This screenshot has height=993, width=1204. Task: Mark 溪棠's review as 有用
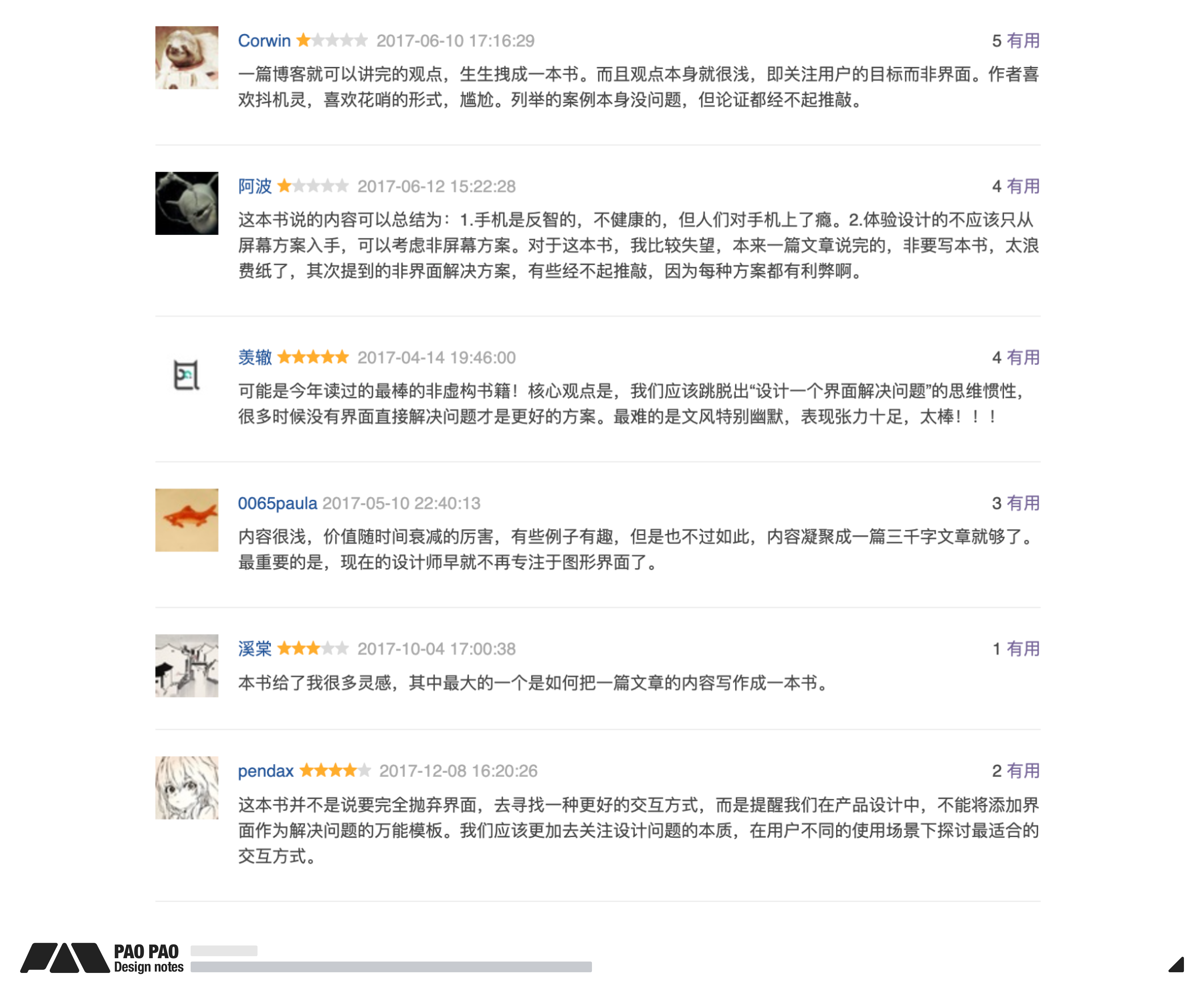pos(1022,648)
